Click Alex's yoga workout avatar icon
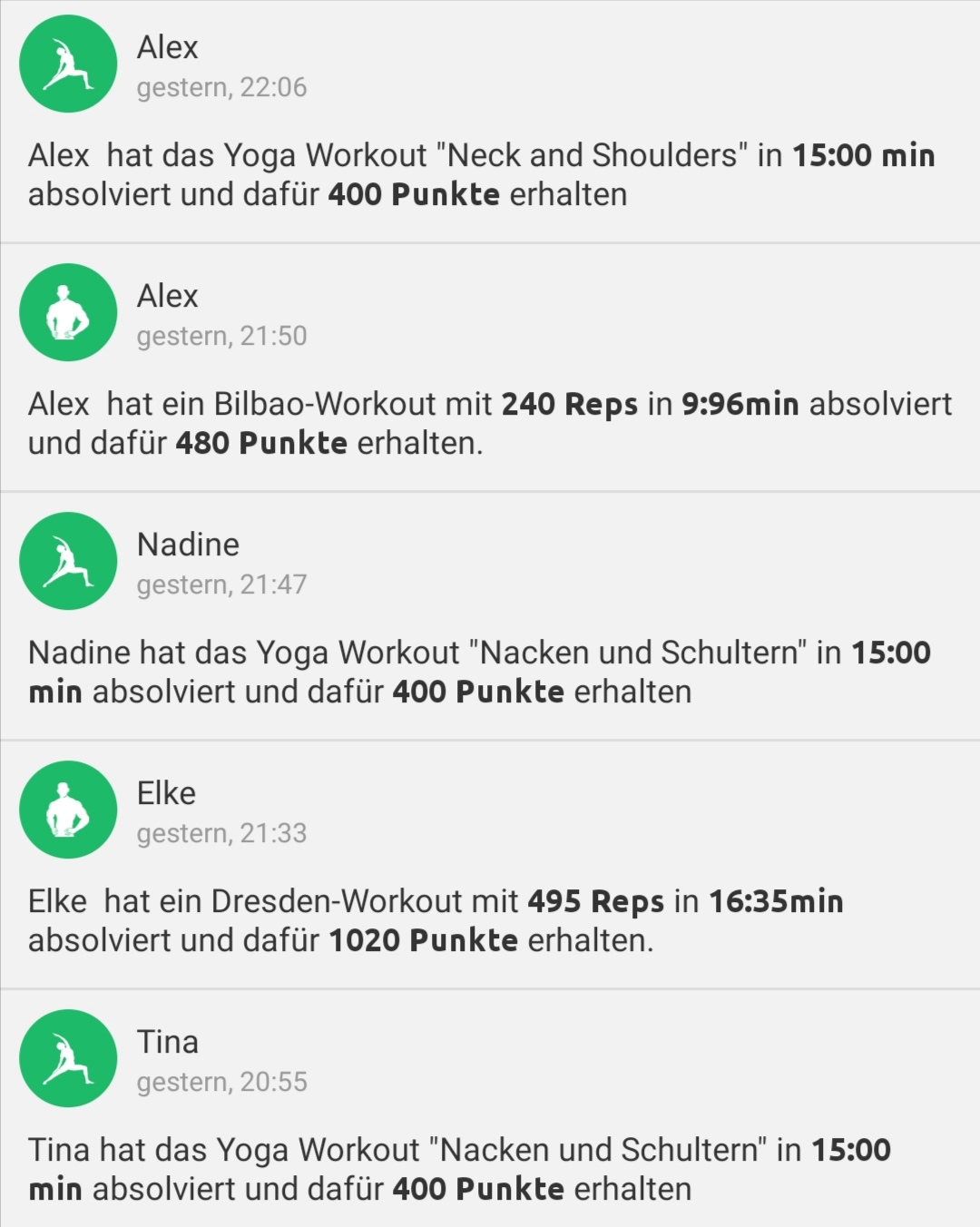The height and width of the screenshot is (1227, 980). [x=68, y=64]
